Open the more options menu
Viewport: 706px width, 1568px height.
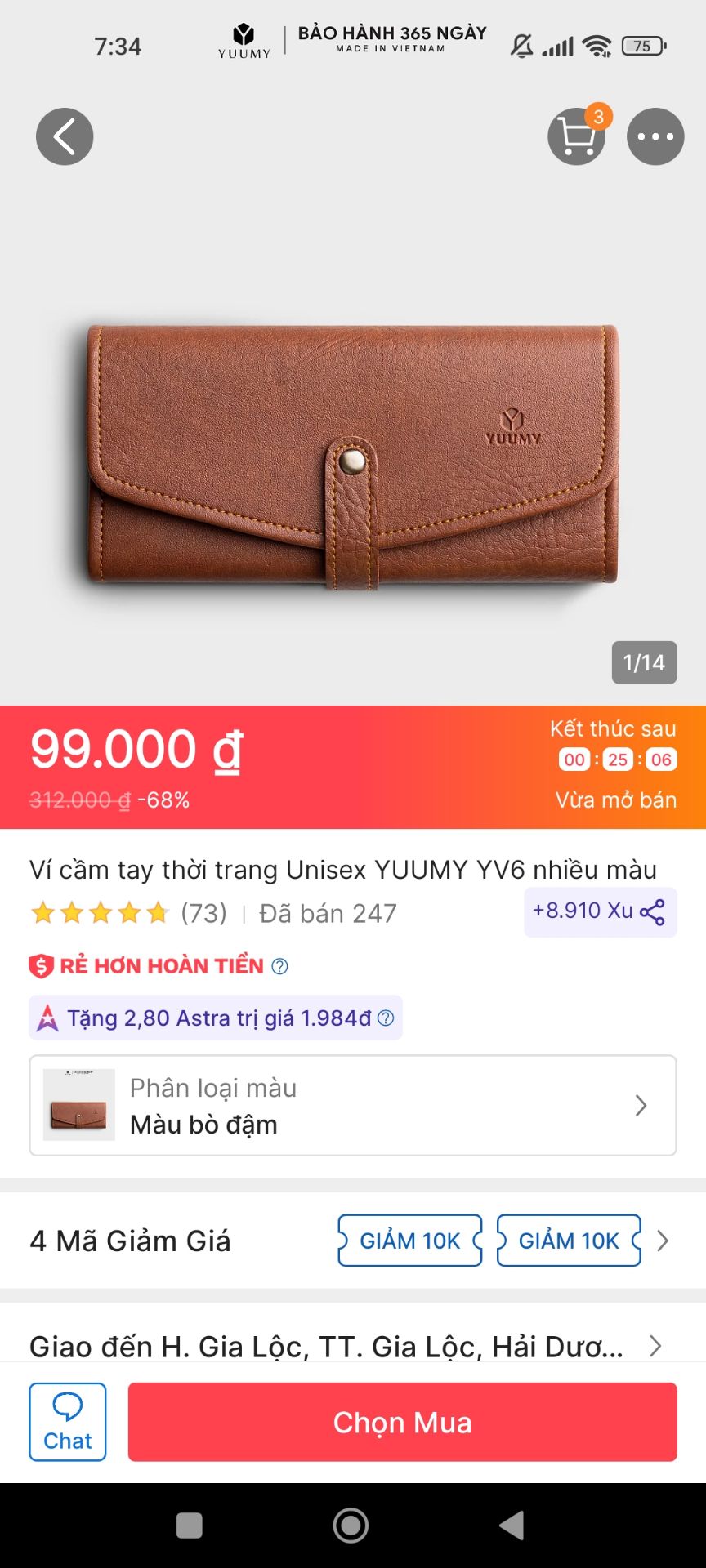tap(654, 136)
